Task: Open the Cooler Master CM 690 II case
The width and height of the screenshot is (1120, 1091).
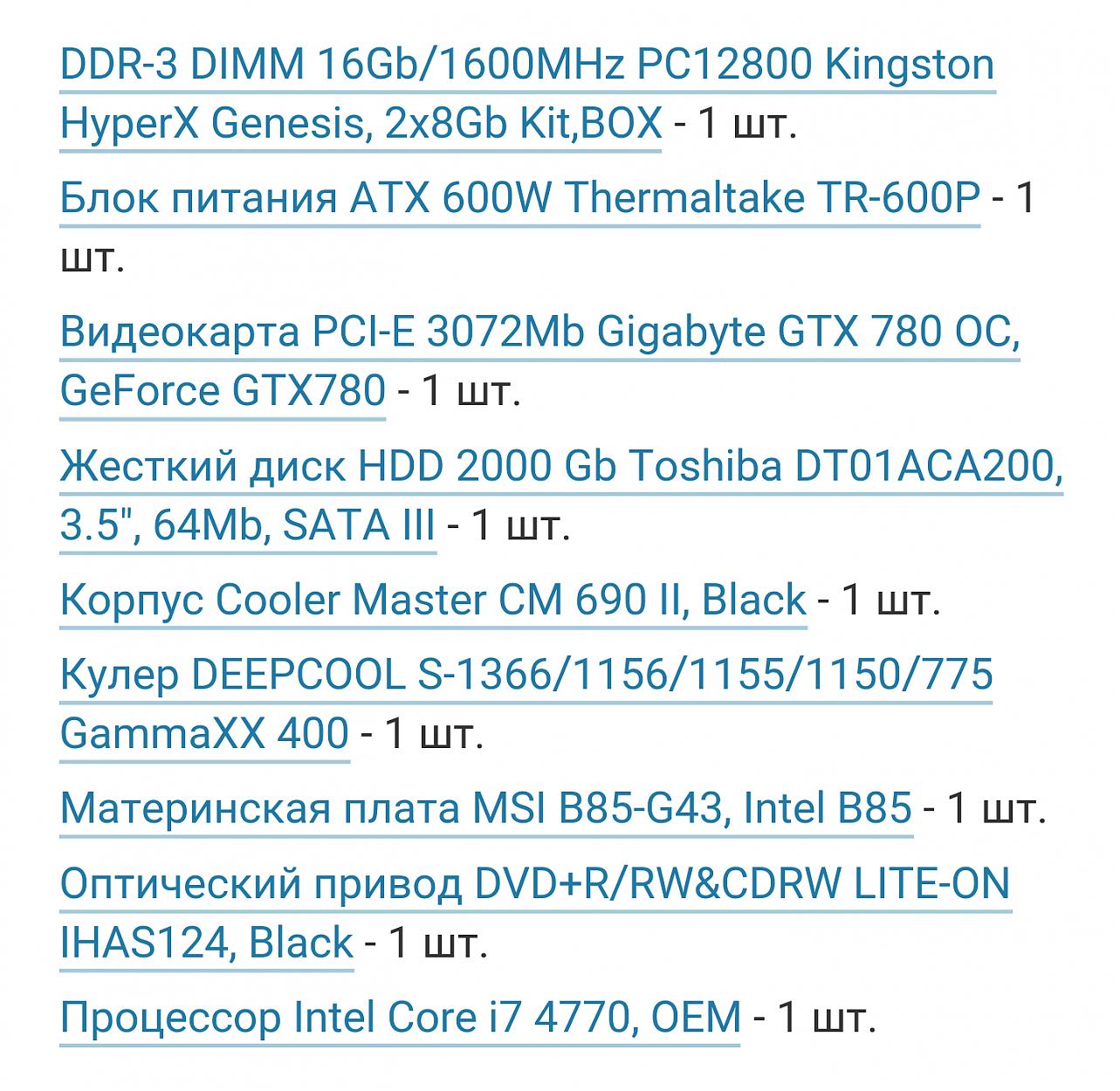Action: click(433, 600)
